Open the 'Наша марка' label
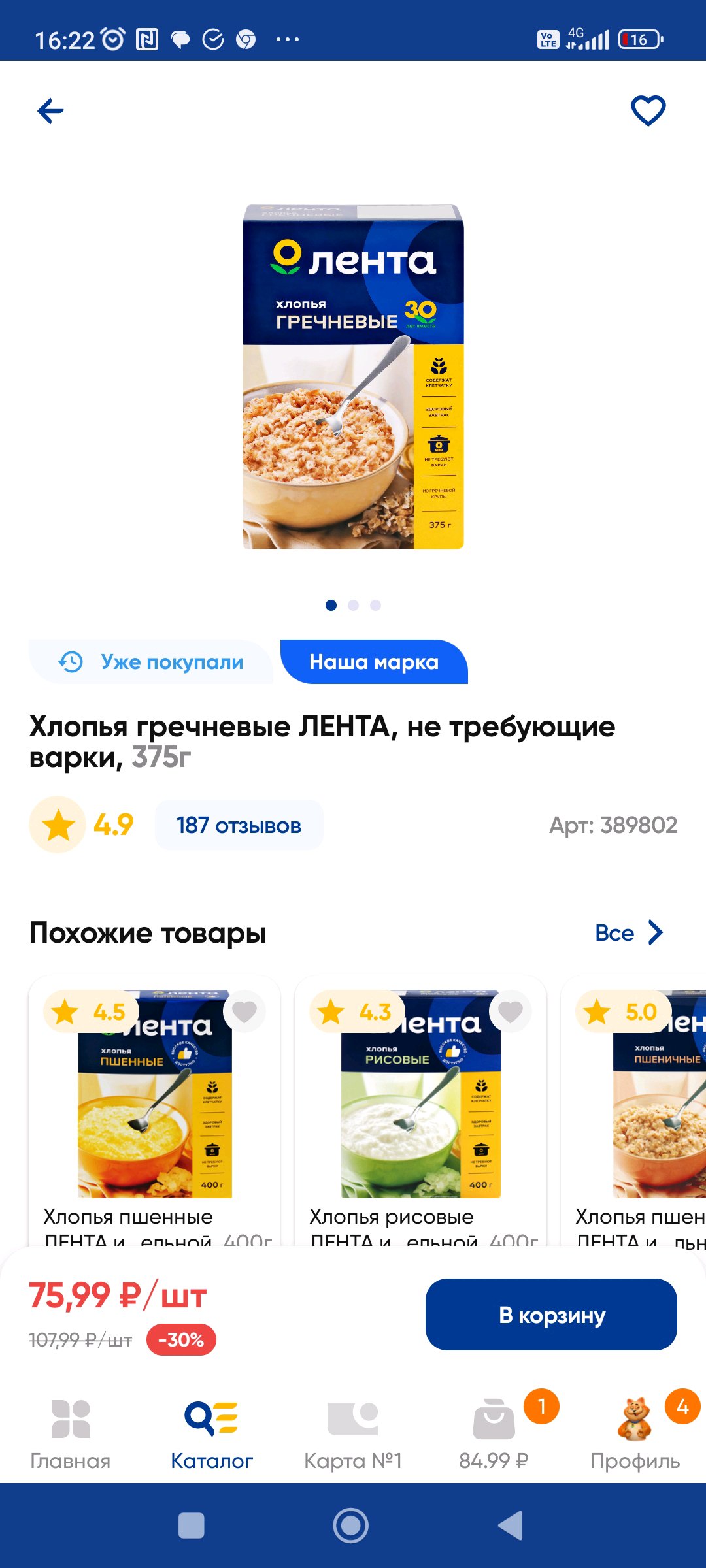The width and height of the screenshot is (706, 1568). [x=374, y=662]
